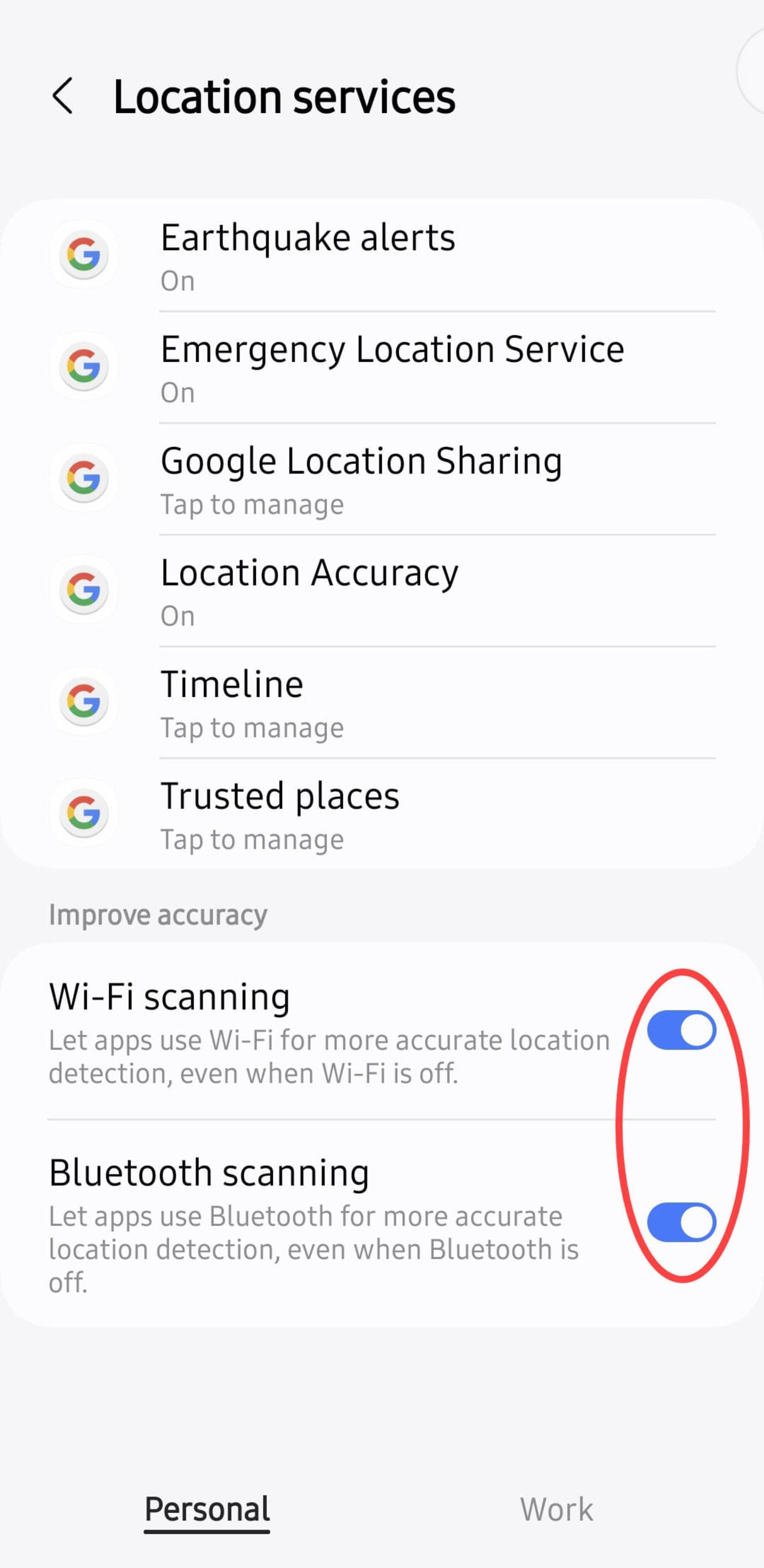Viewport: 764px width, 1568px height.
Task: Go back from Location services
Action: pyautogui.click(x=63, y=96)
